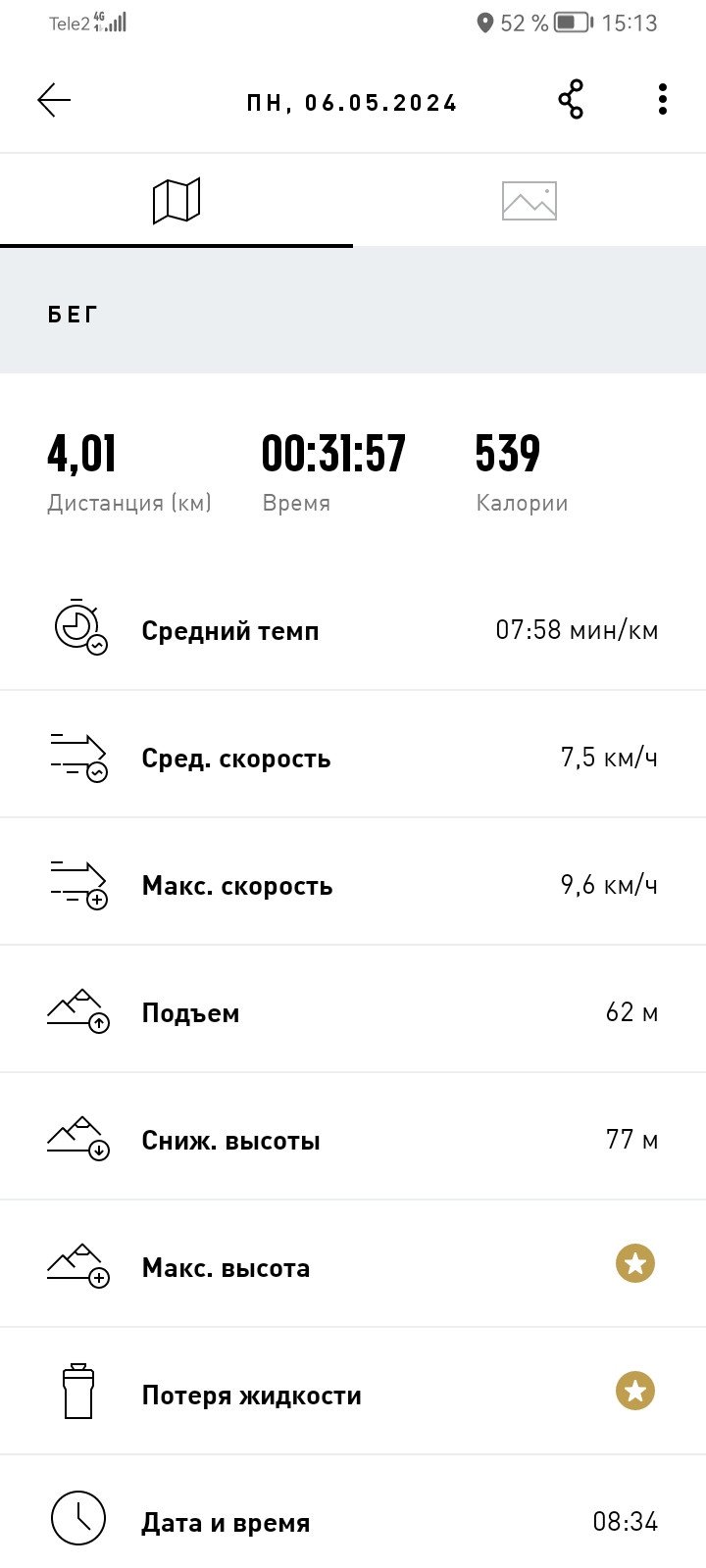Switch to the map tab
The height and width of the screenshot is (1568, 706).
click(176, 201)
